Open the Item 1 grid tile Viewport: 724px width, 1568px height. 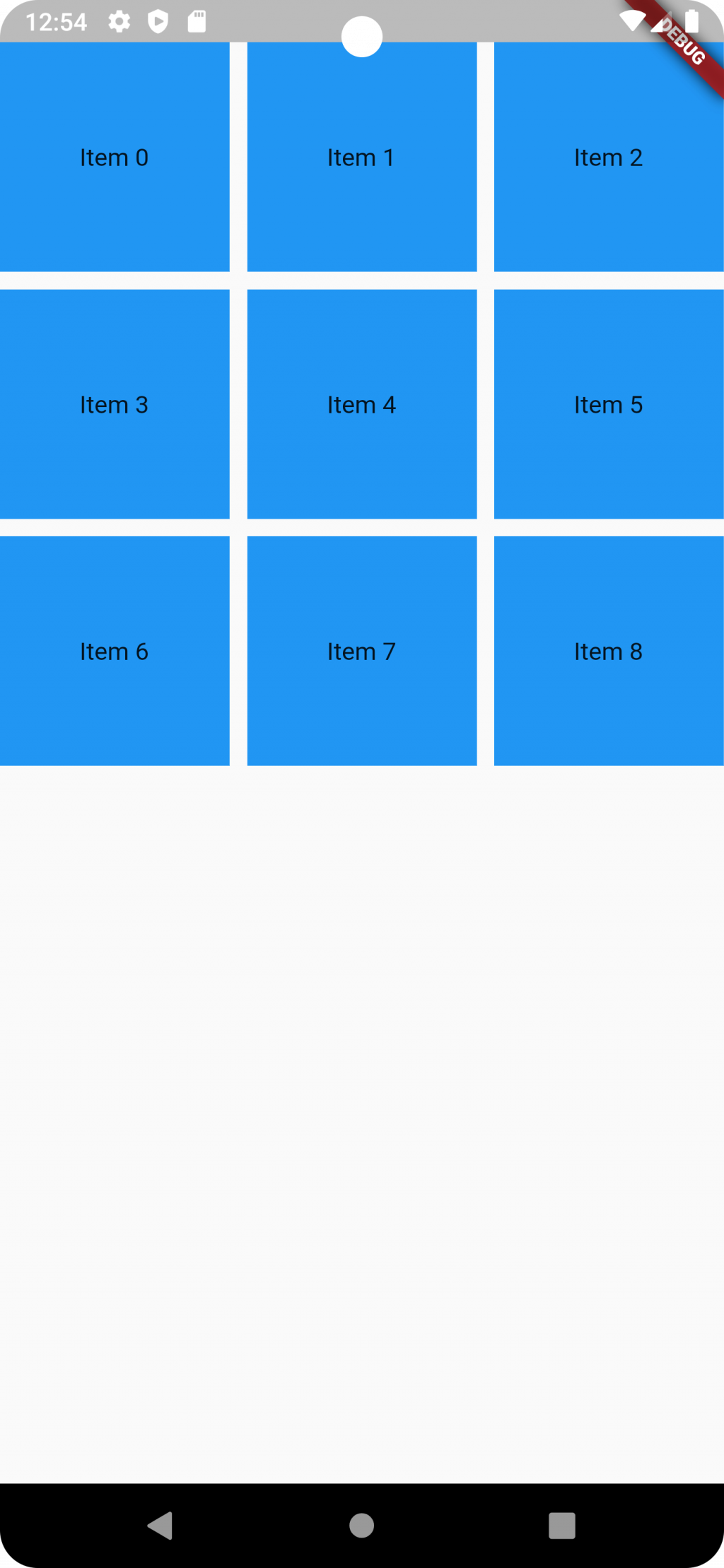click(x=361, y=157)
